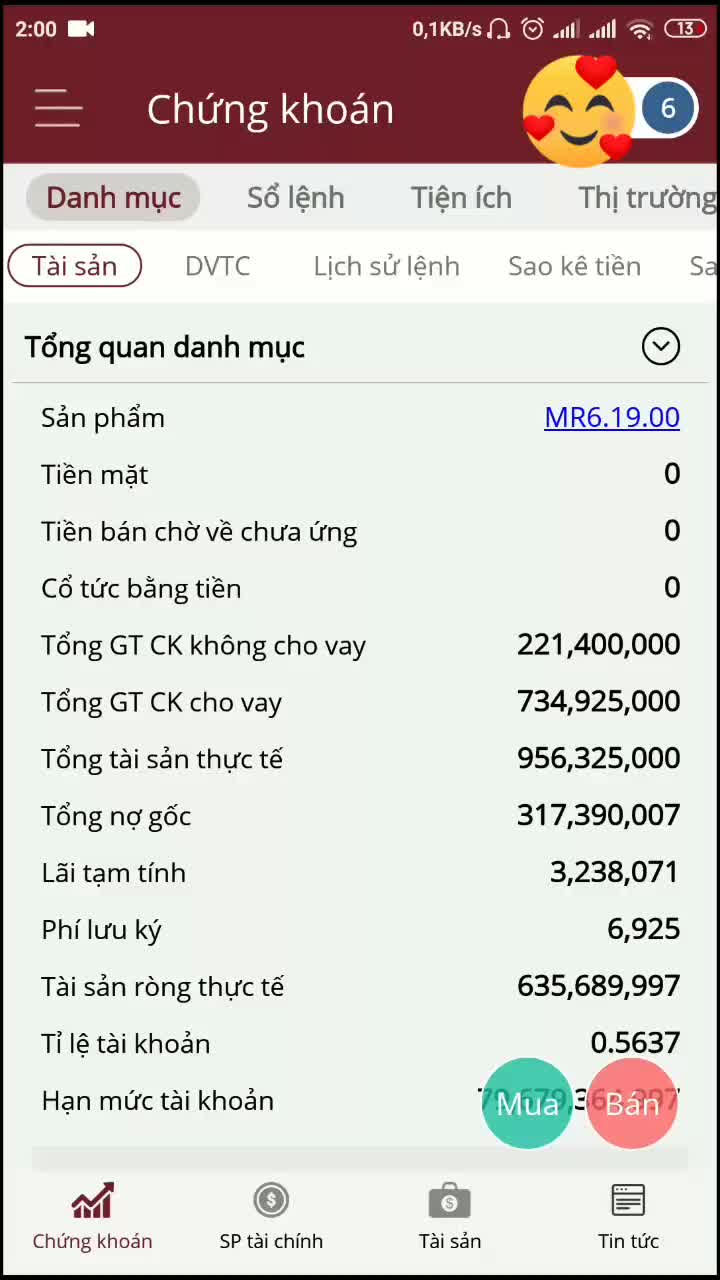The height and width of the screenshot is (1280, 720).
Task: View Lịch sử lệnh order history
Action: [x=386, y=266]
